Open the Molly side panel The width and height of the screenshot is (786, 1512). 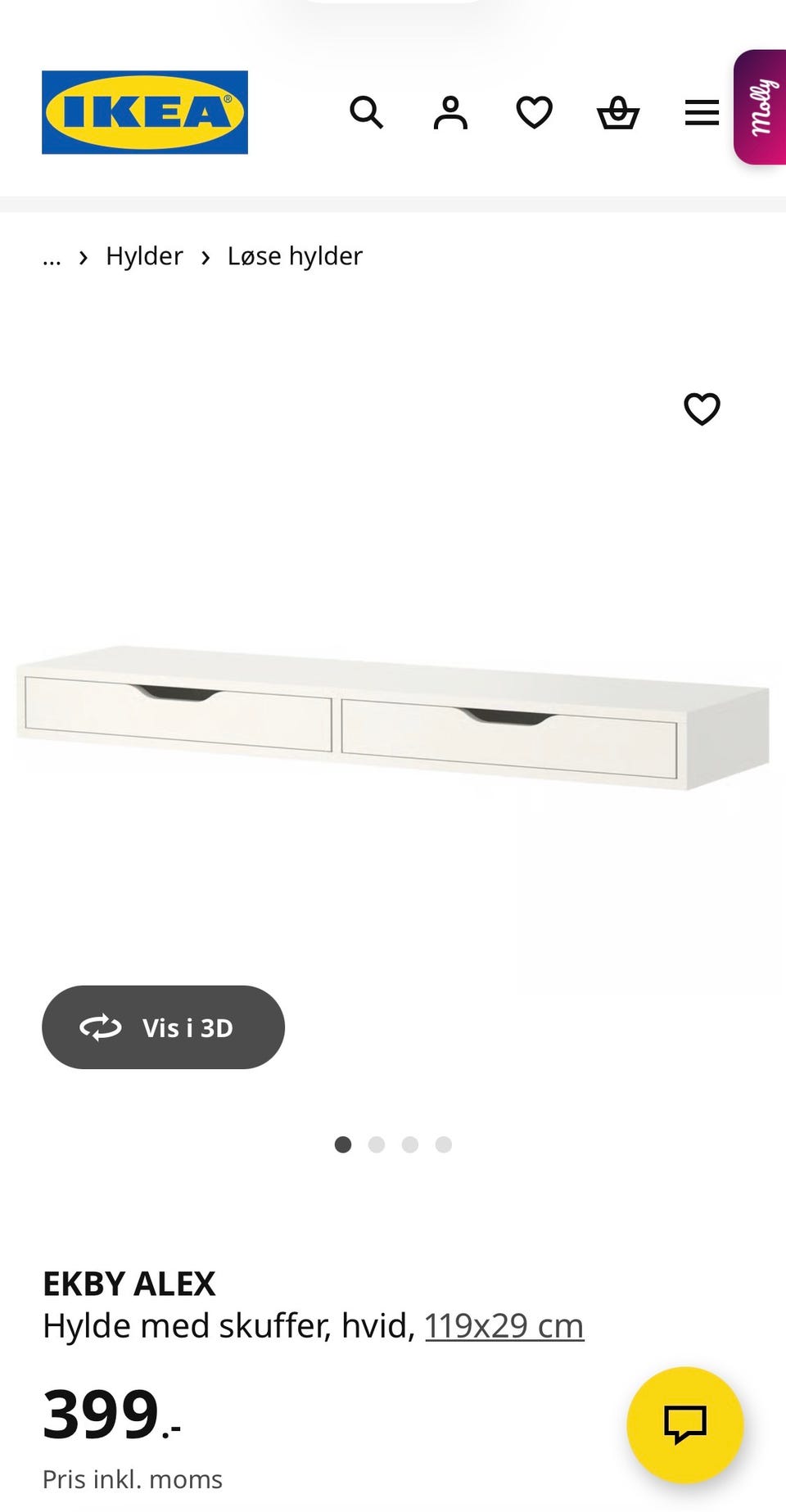point(761,111)
